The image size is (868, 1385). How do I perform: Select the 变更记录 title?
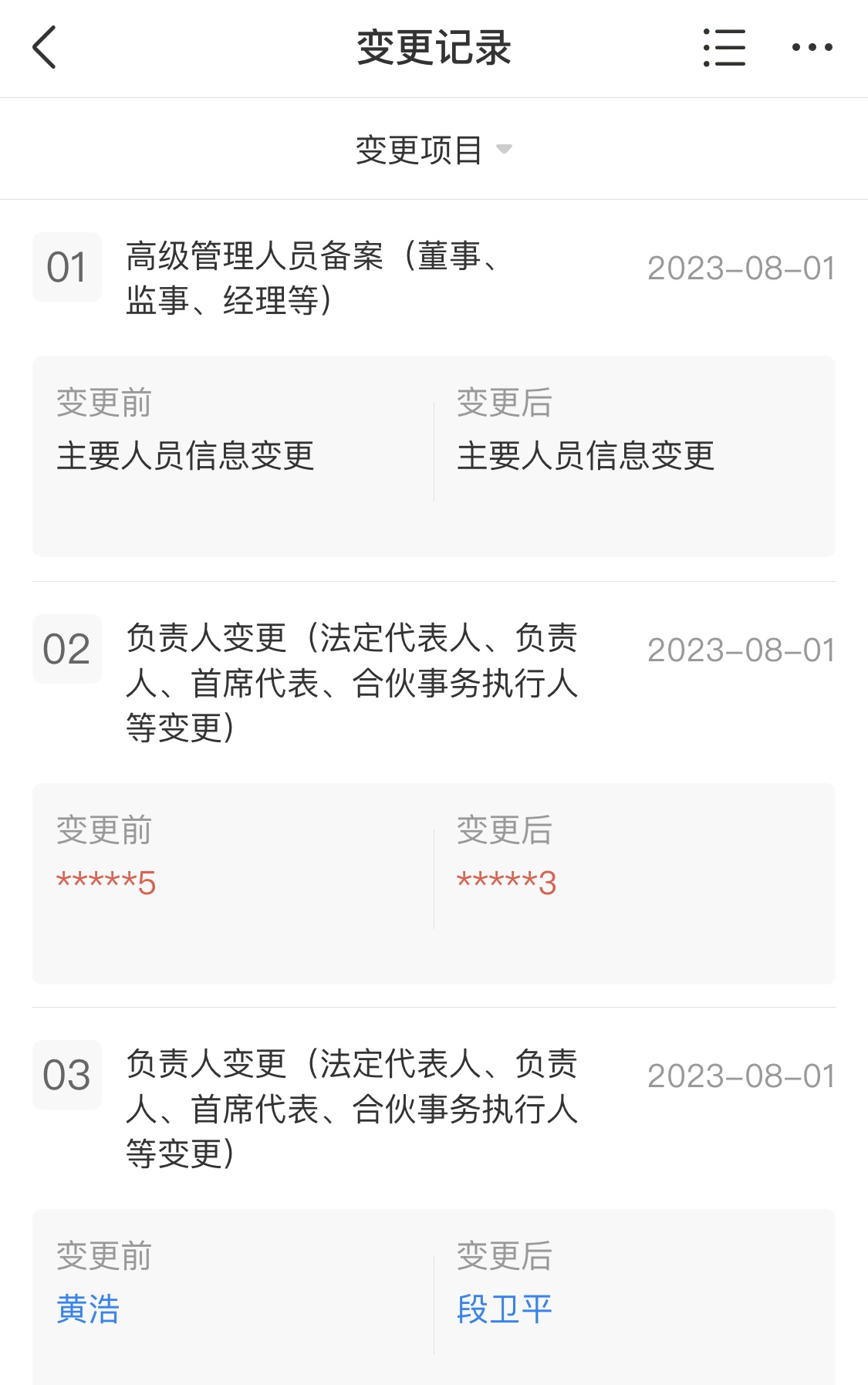pos(434,46)
